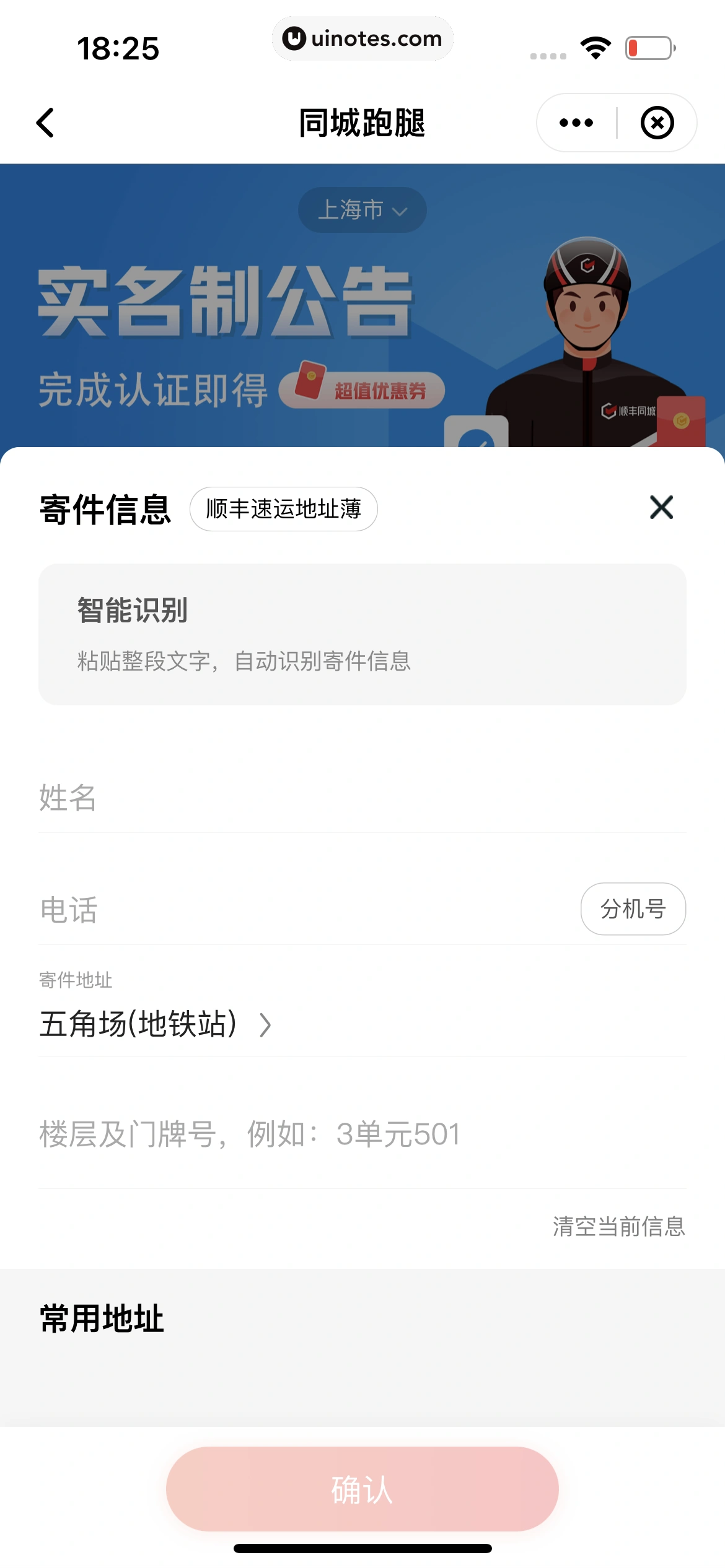Open the 顺丰速运地址薄 address book

click(x=283, y=508)
